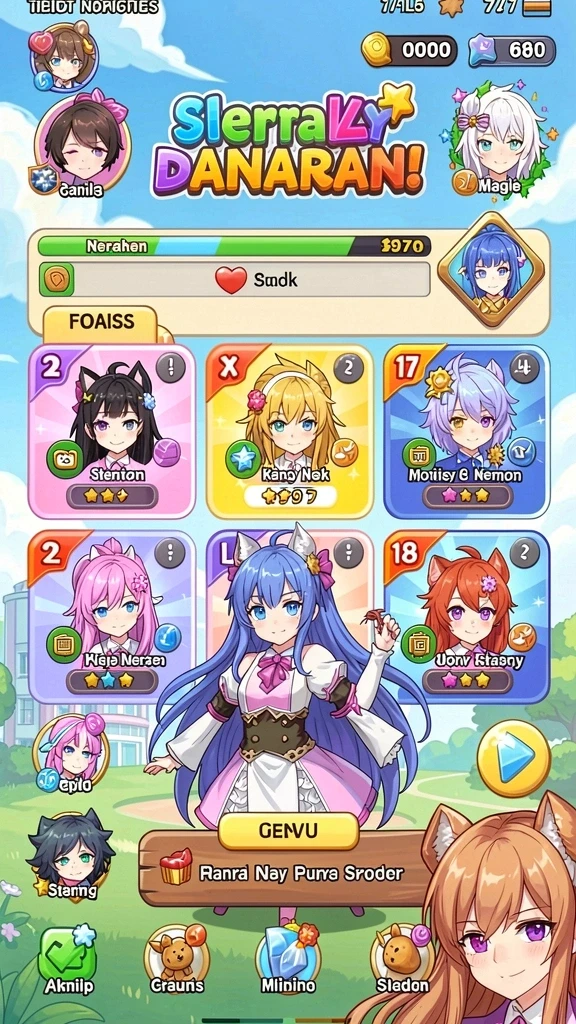Select the Stenton character card

[112, 431]
